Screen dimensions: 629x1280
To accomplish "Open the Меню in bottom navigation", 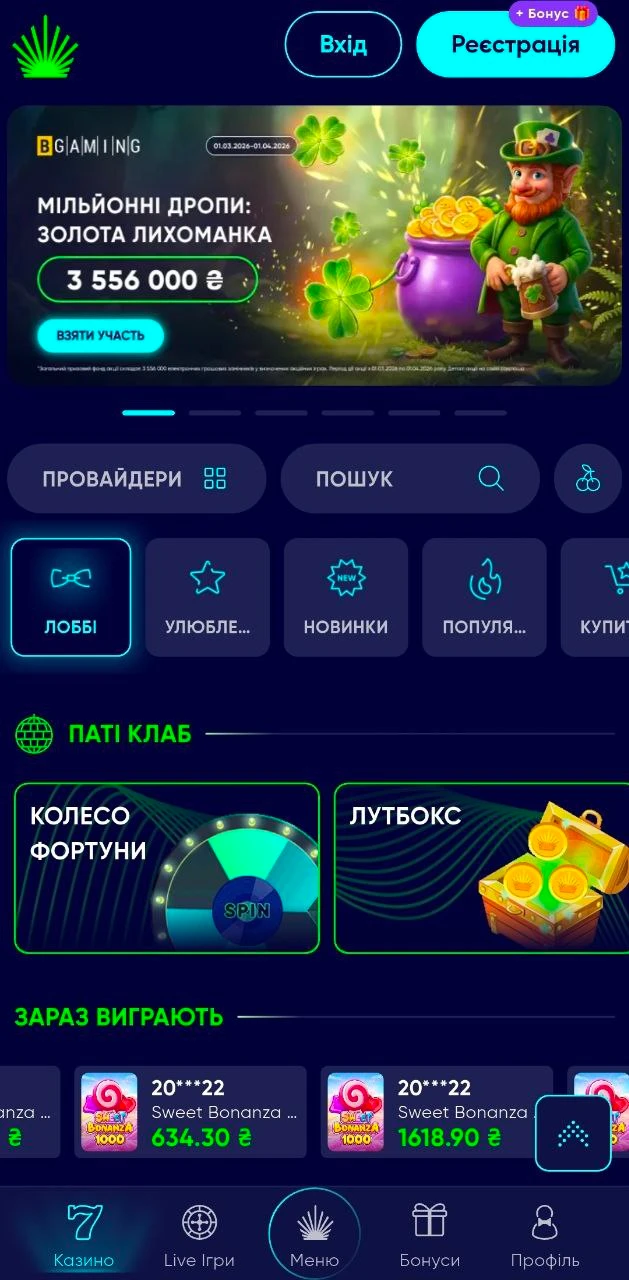I will pyautogui.click(x=314, y=1236).
